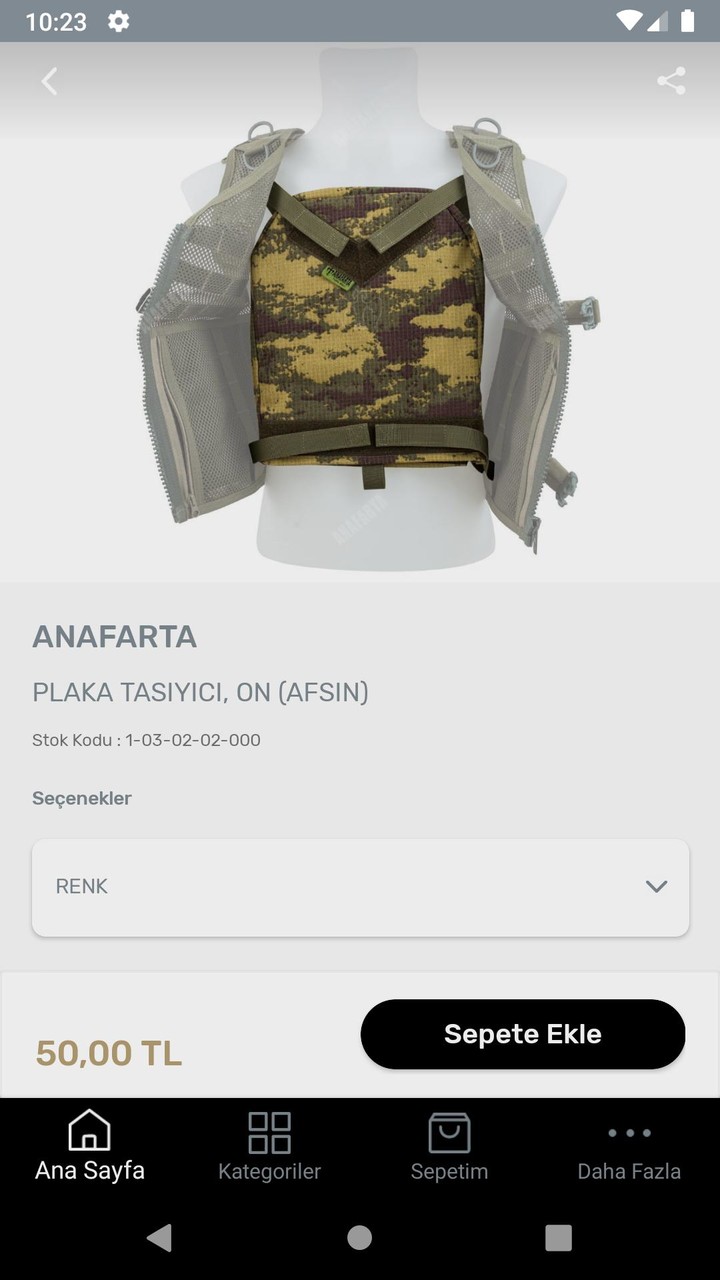This screenshot has height=1280, width=720.
Task: Switch to the Kategoriler tab
Action: coord(268,1149)
